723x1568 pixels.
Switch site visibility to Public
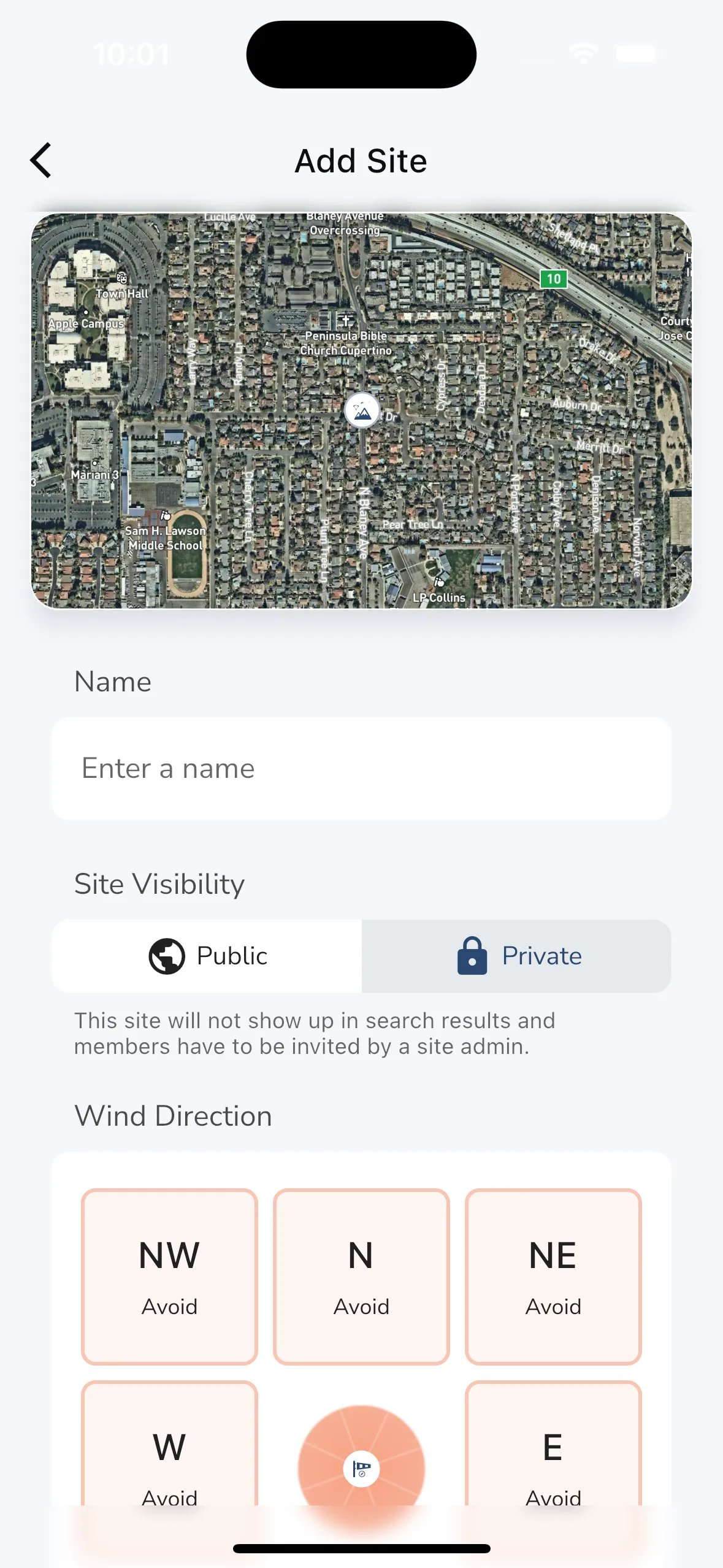[207, 956]
